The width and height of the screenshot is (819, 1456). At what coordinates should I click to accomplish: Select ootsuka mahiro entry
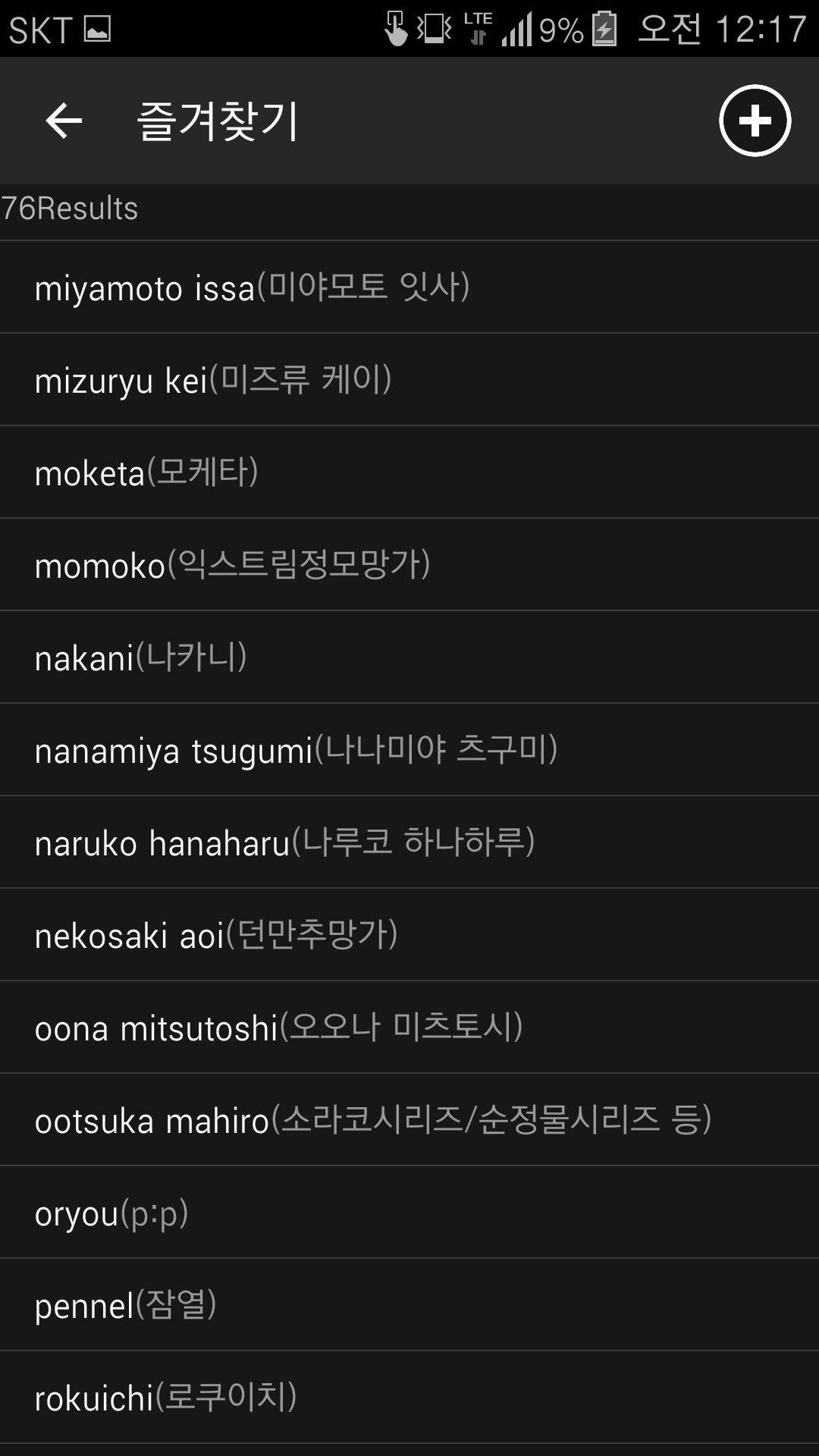point(372,1120)
